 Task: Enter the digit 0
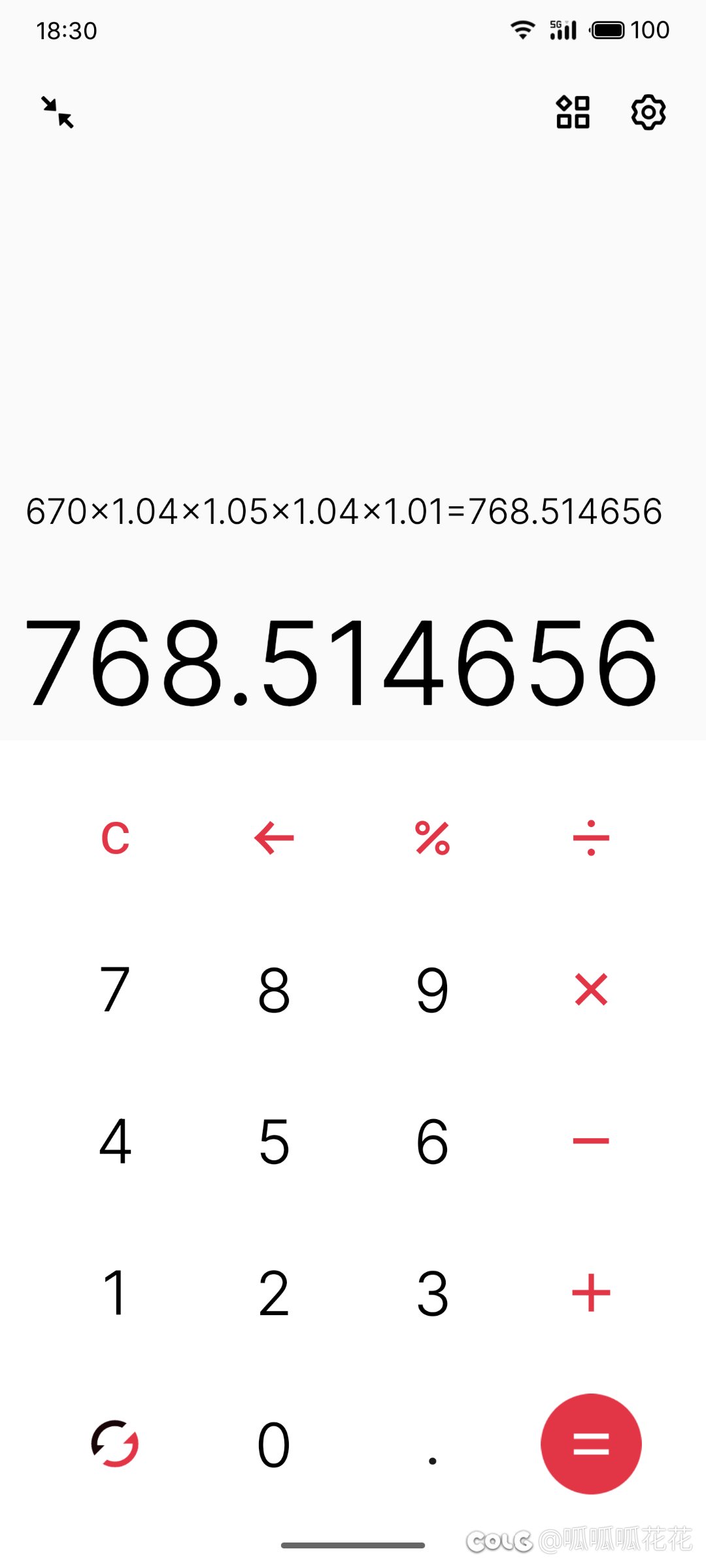pyautogui.click(x=274, y=1444)
